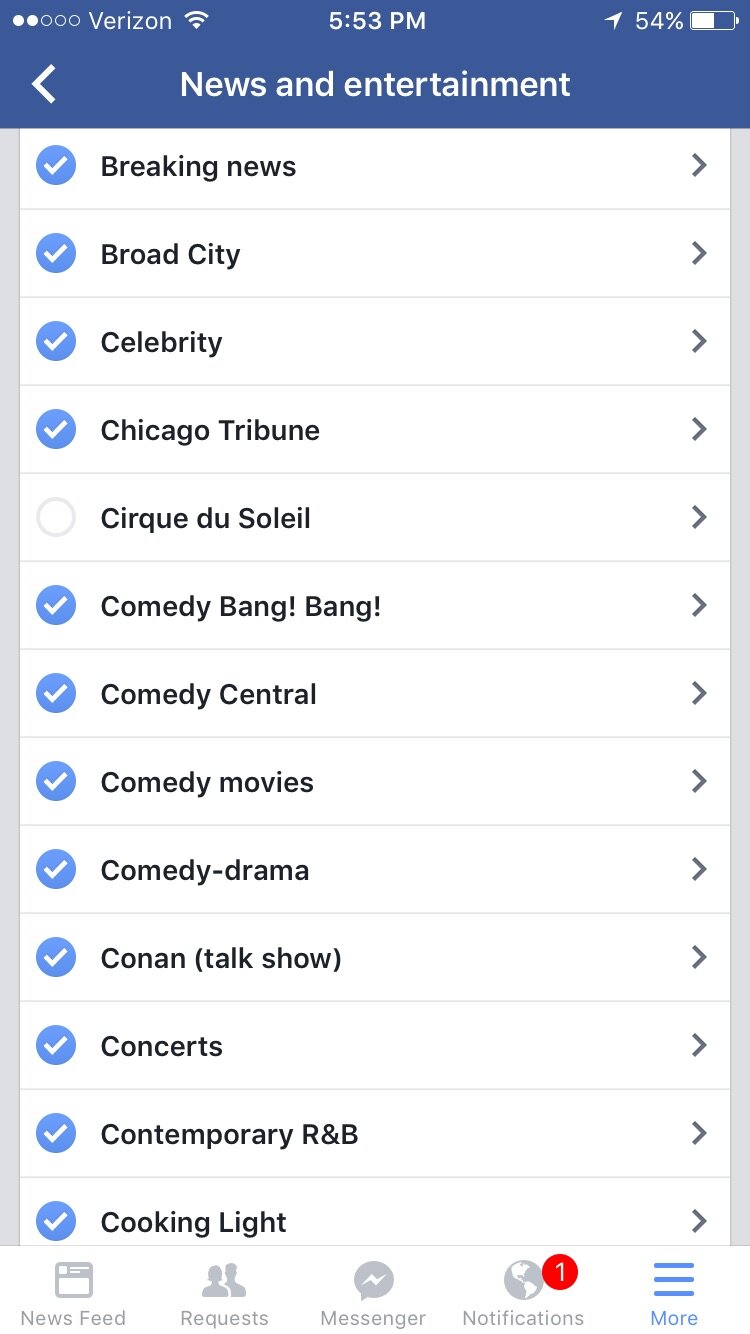
Task: Open Messenger from the bottom bar
Action: pos(373,1278)
